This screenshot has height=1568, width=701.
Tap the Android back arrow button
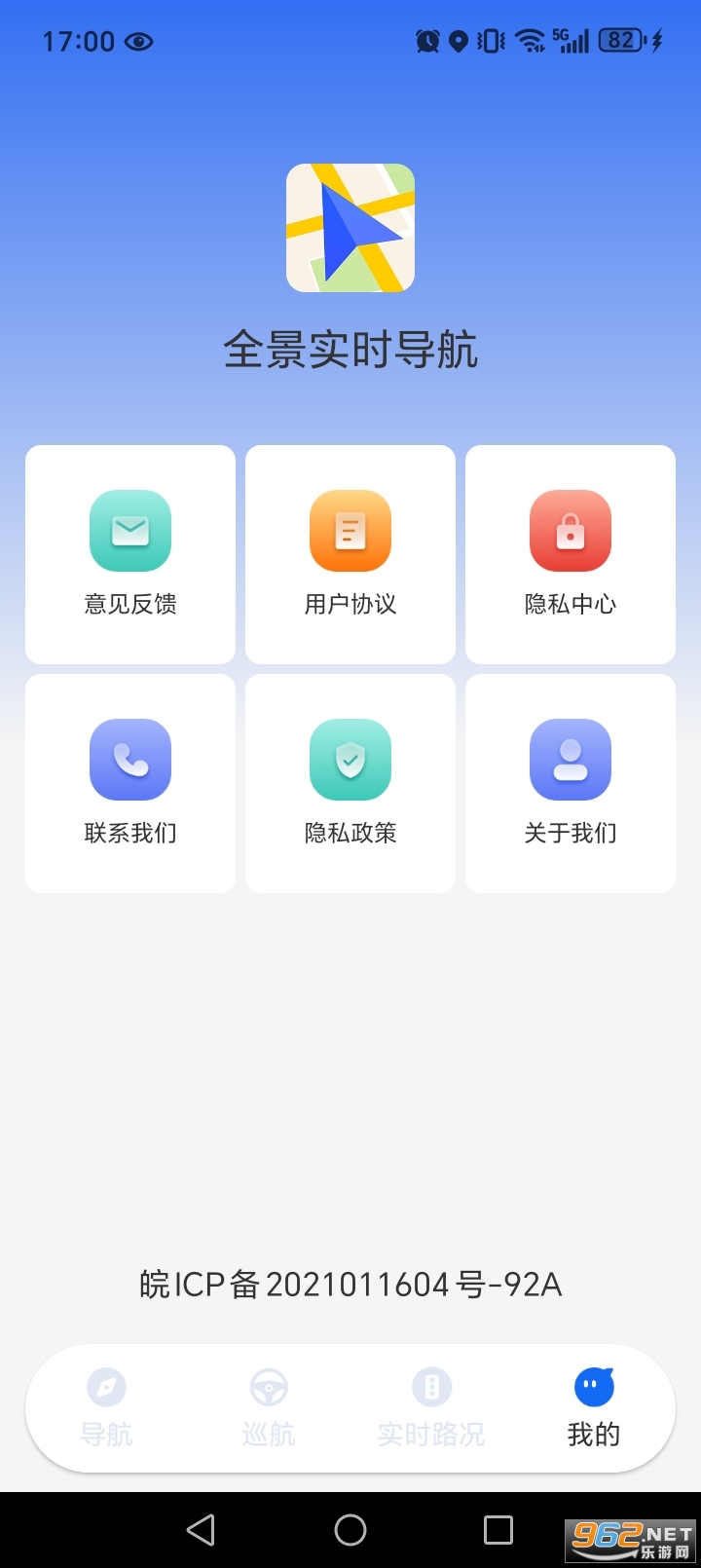202,1529
